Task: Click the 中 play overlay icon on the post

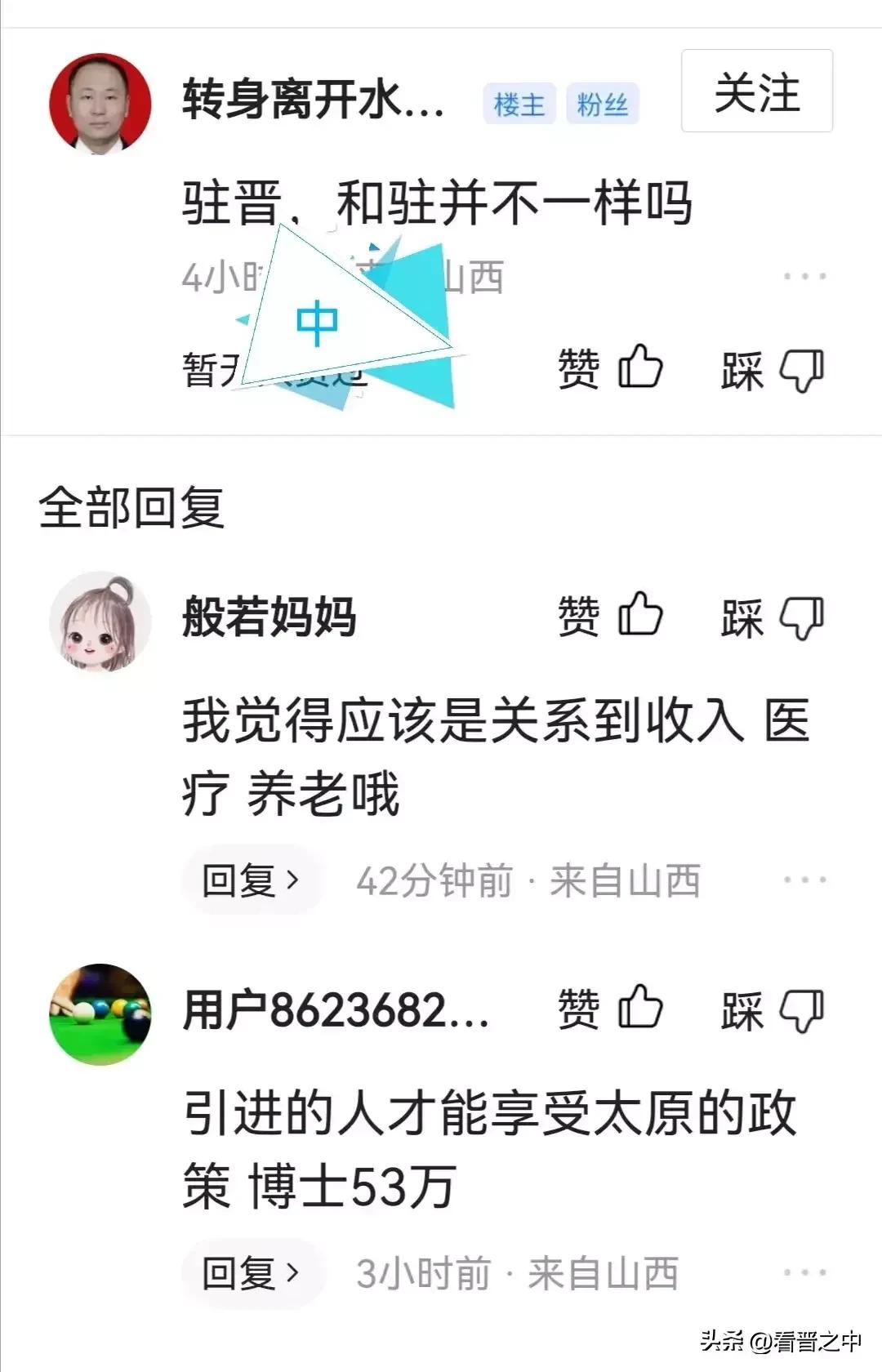Action: click(x=318, y=321)
